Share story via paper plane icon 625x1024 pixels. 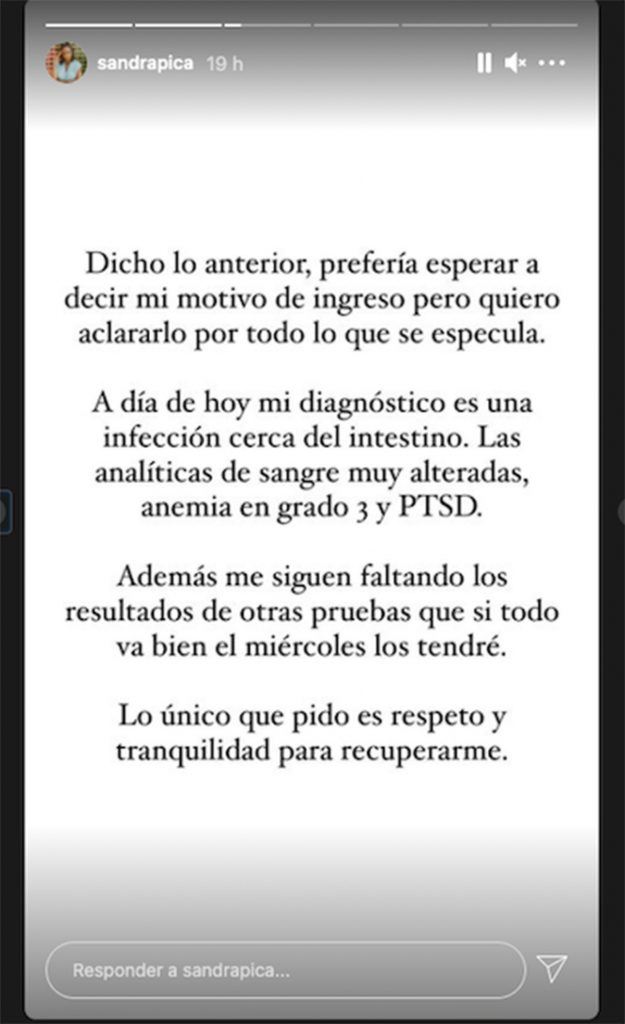552,968
